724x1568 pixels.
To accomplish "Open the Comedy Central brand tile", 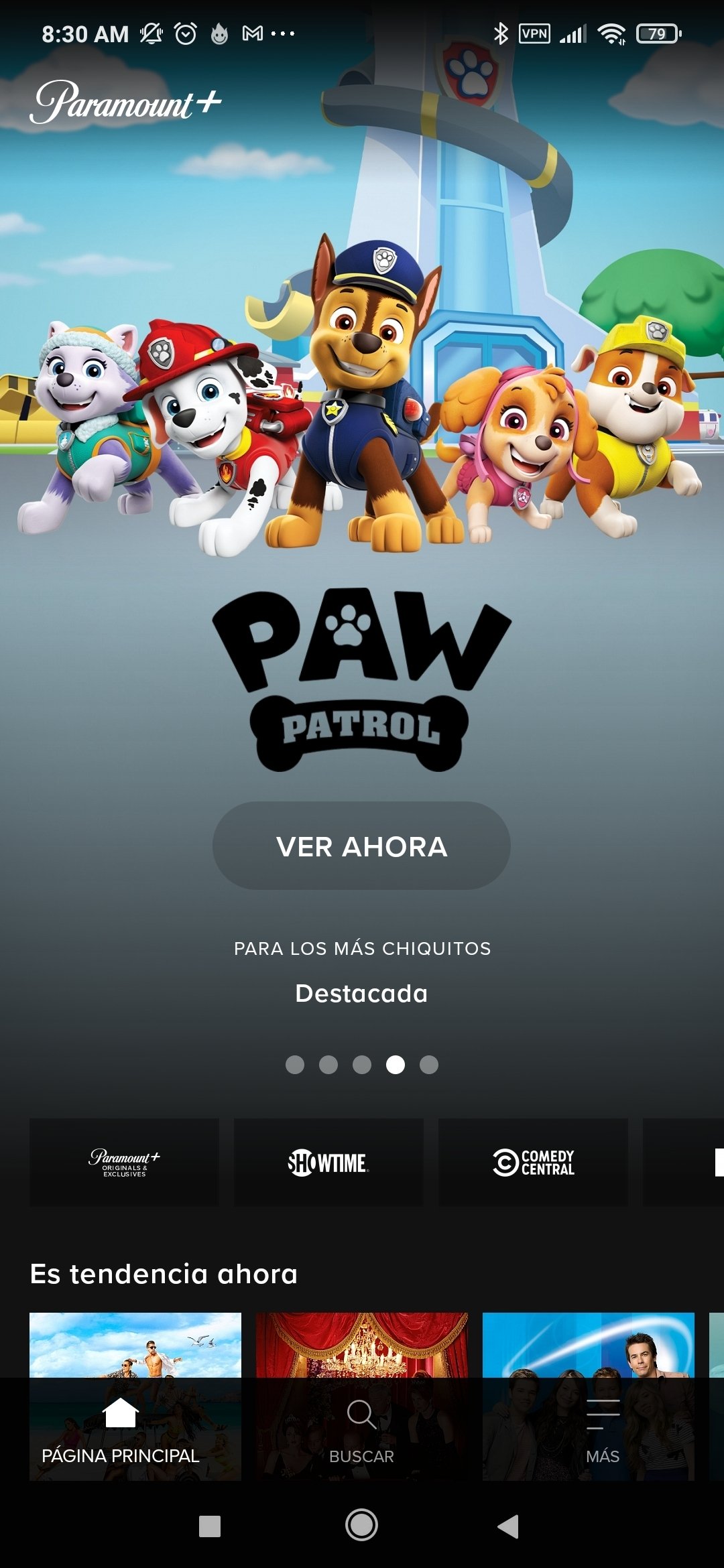I will [x=533, y=1163].
